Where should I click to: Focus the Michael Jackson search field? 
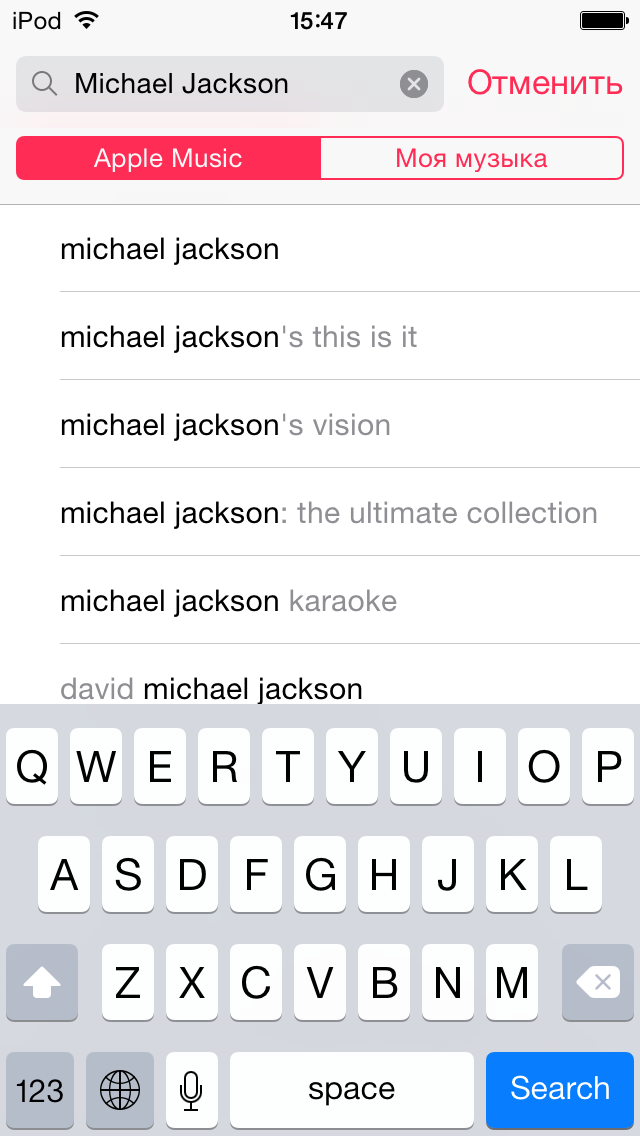[x=230, y=84]
